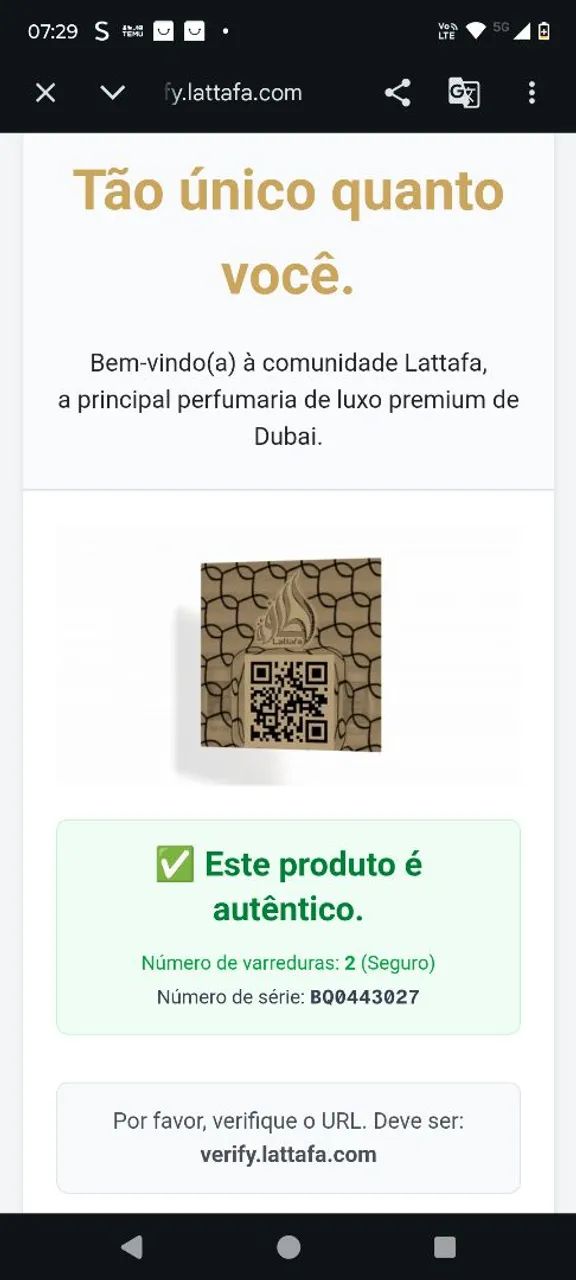Close the browser custom tab
Viewport: 576px width, 1280px height.
[45, 93]
